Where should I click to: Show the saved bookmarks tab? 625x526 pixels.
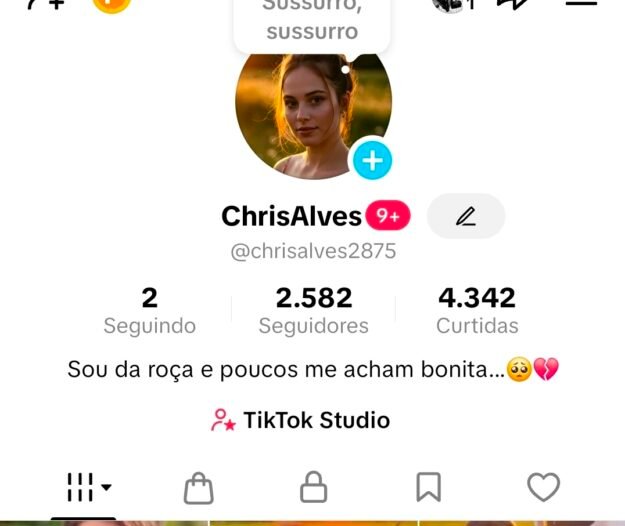[428, 488]
